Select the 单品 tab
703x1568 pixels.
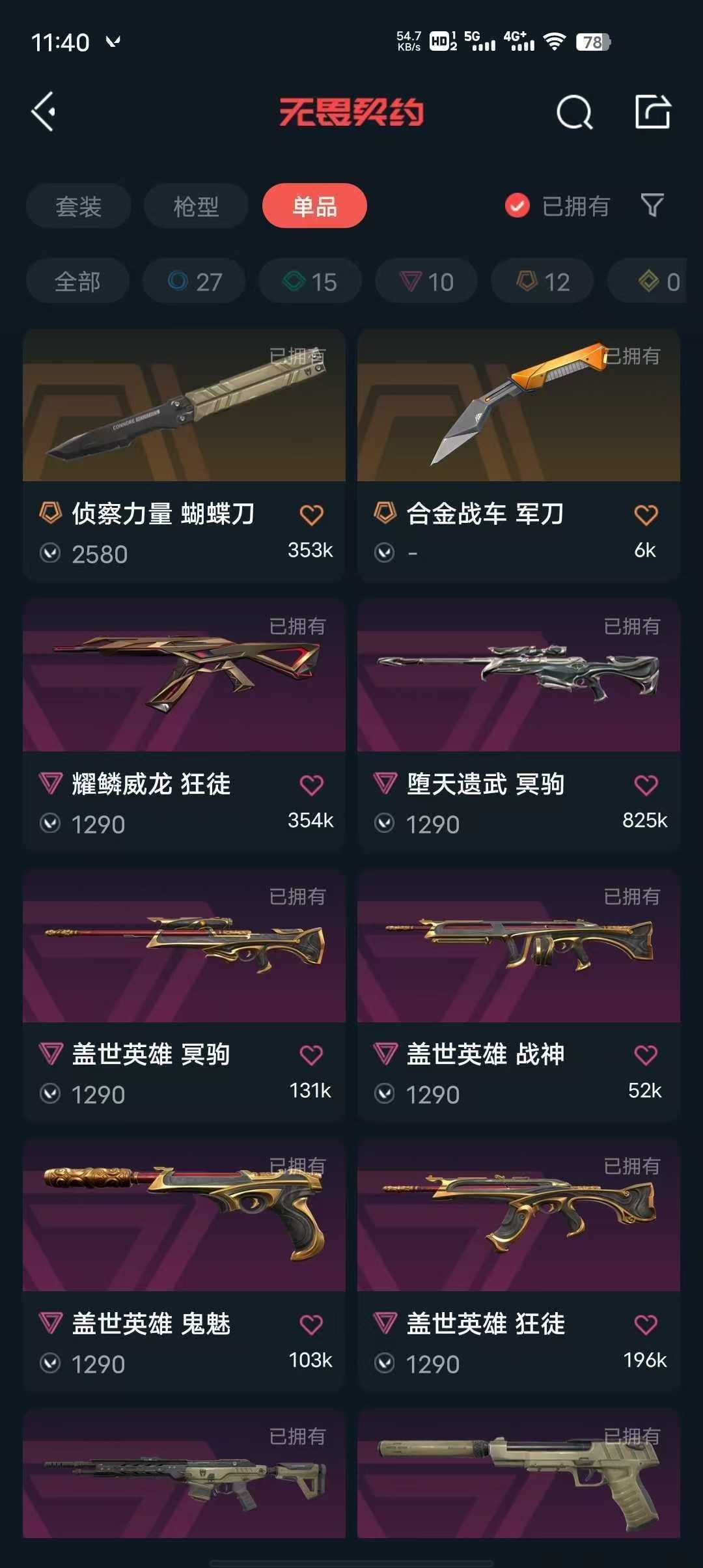(x=314, y=206)
